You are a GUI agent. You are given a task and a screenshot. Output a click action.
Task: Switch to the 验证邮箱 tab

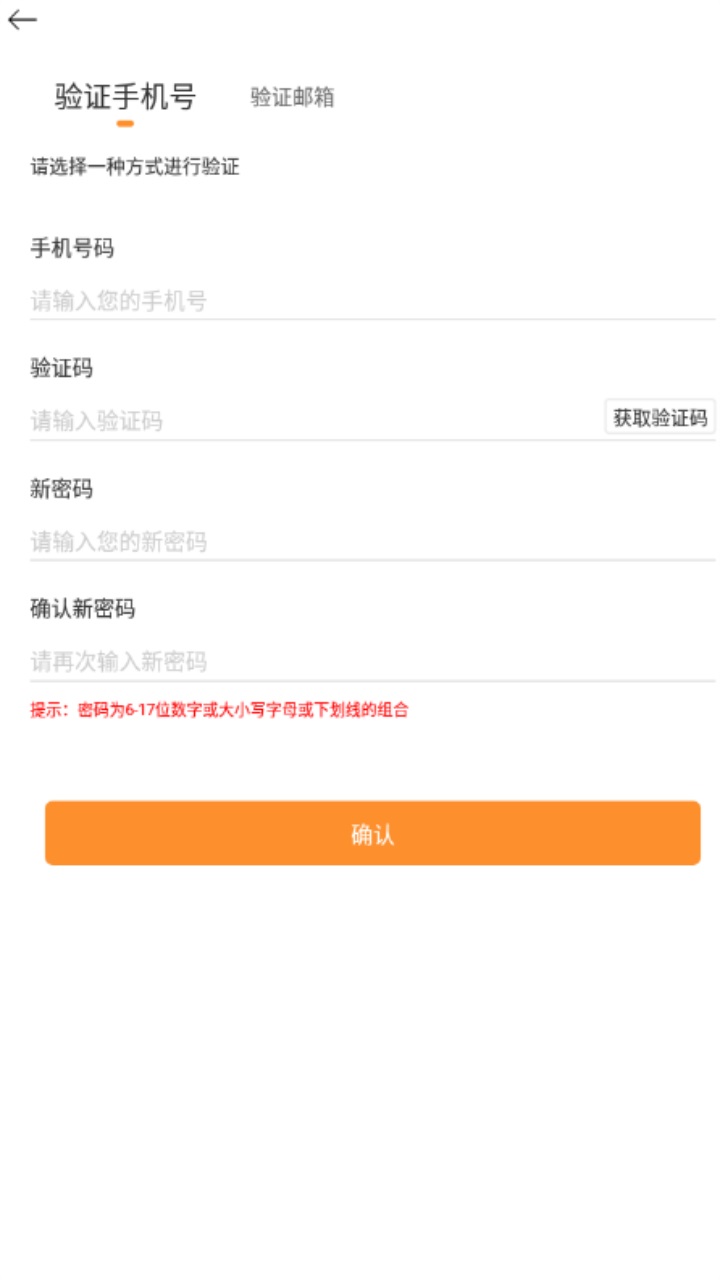click(291, 99)
